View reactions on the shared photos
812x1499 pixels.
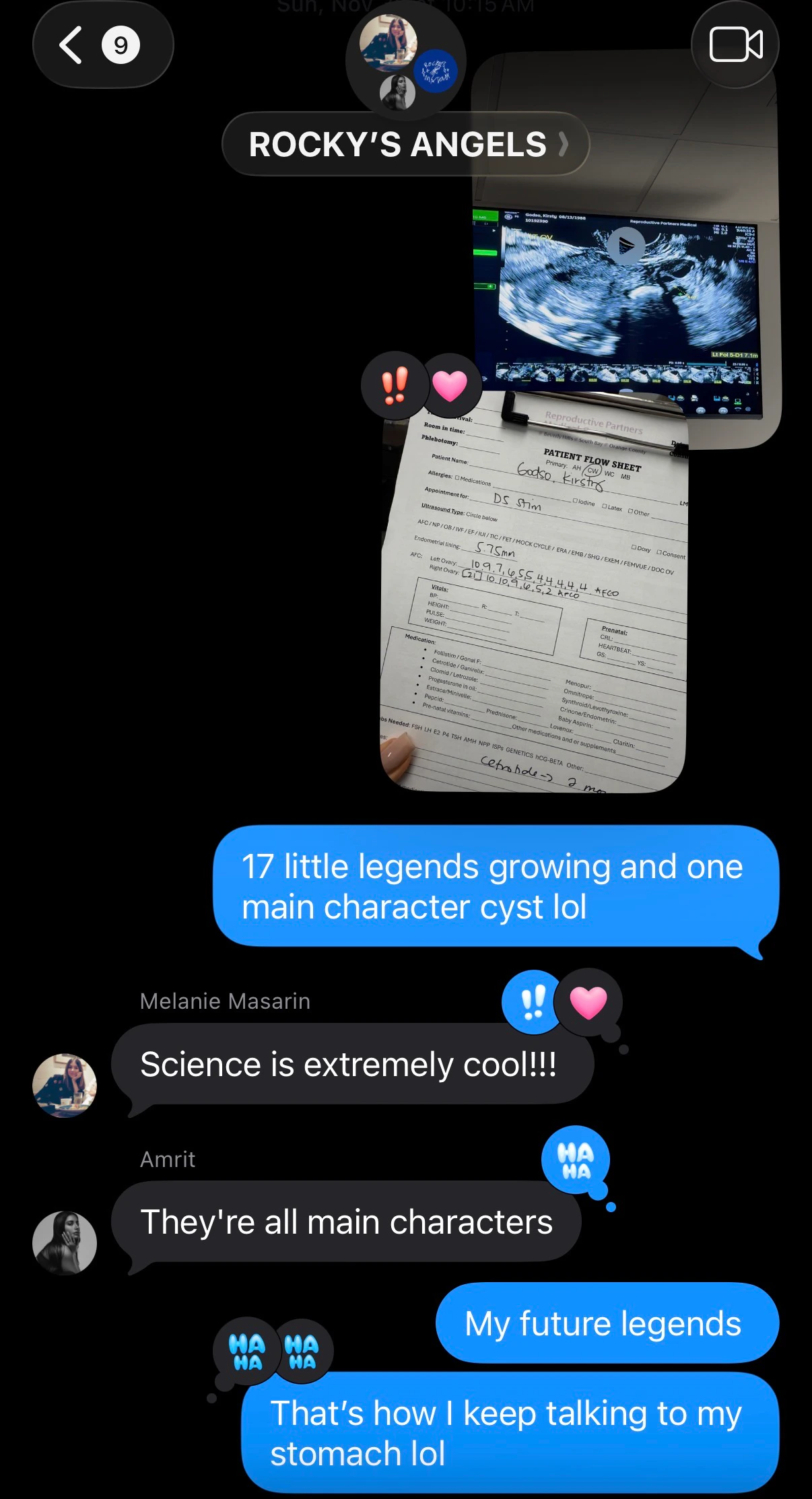click(421, 386)
